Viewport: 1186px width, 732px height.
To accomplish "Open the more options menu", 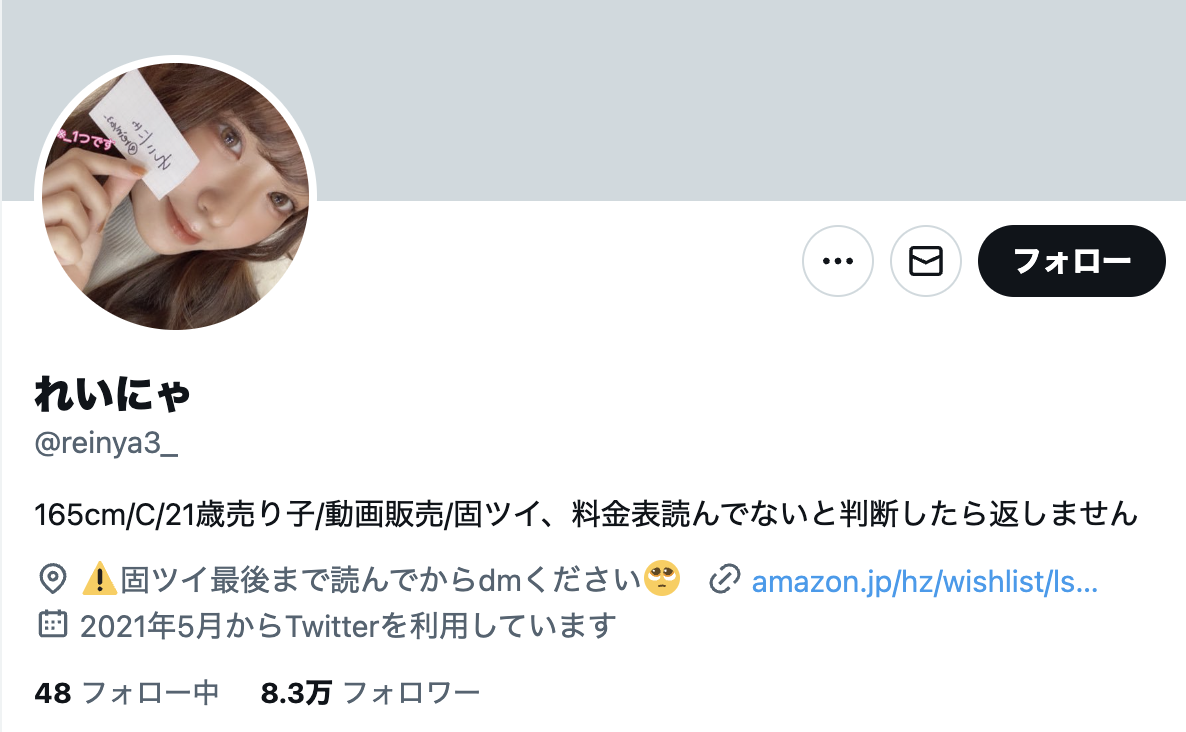I will (x=837, y=261).
